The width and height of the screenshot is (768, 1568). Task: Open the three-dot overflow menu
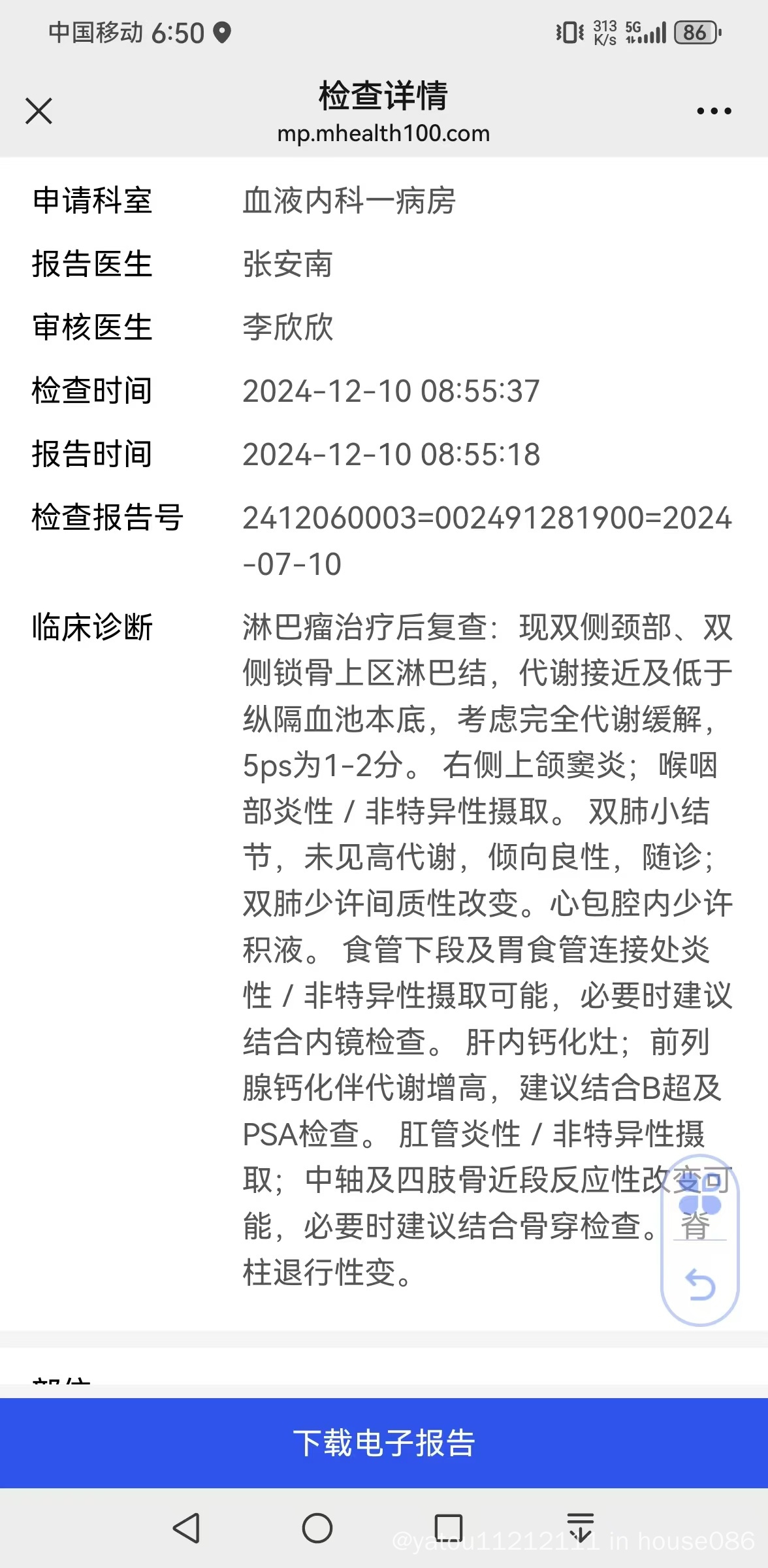point(714,111)
